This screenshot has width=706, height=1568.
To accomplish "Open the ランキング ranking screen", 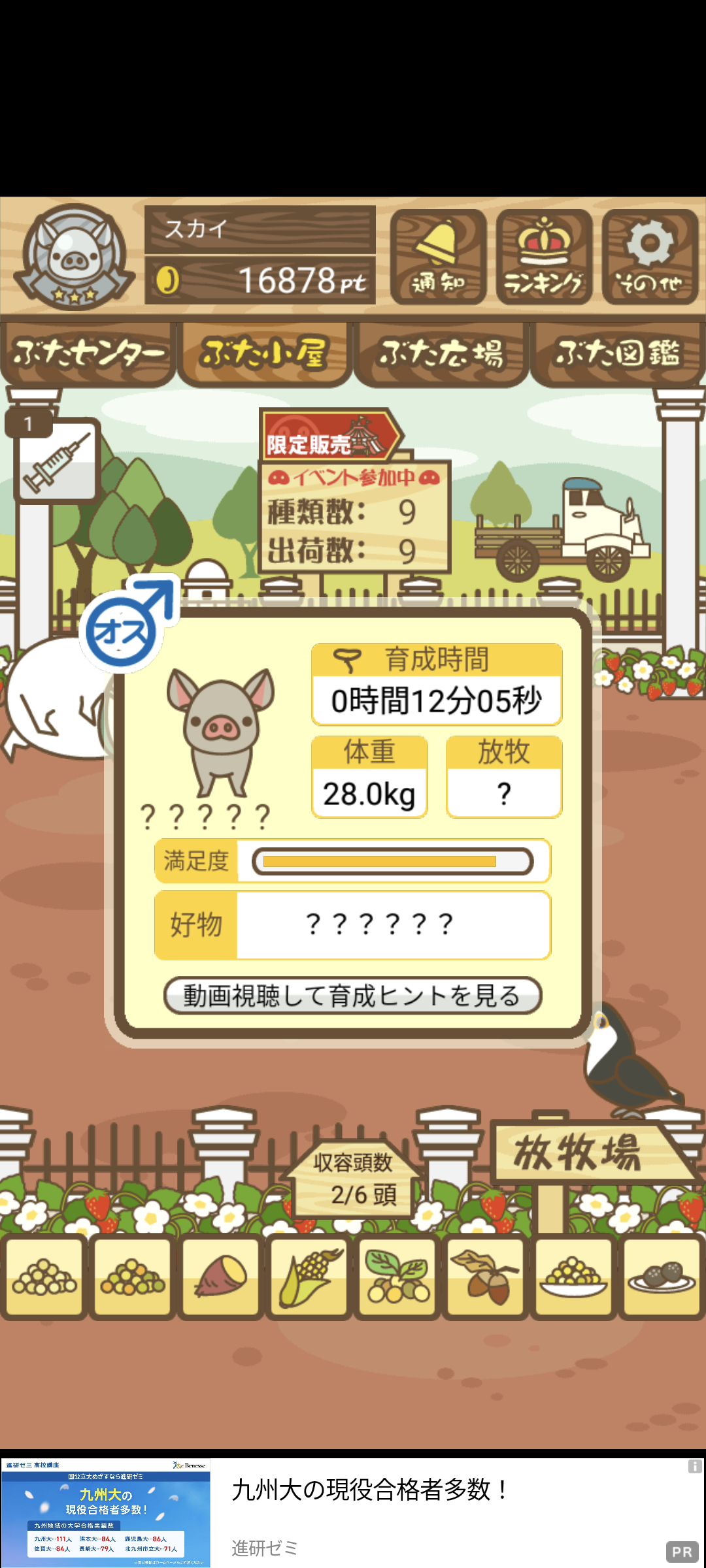I will (544, 257).
